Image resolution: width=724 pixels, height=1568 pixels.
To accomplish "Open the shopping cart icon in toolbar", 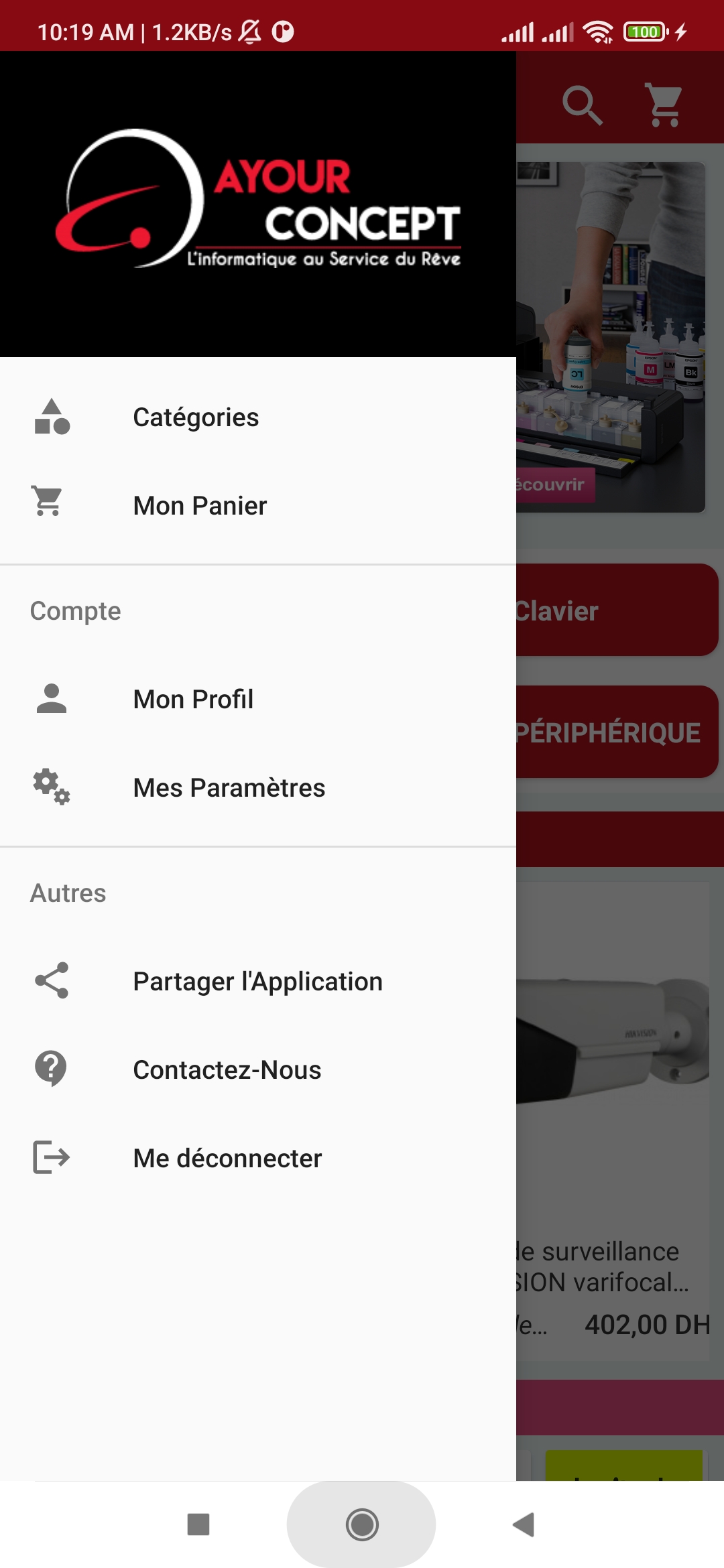I will point(664,105).
